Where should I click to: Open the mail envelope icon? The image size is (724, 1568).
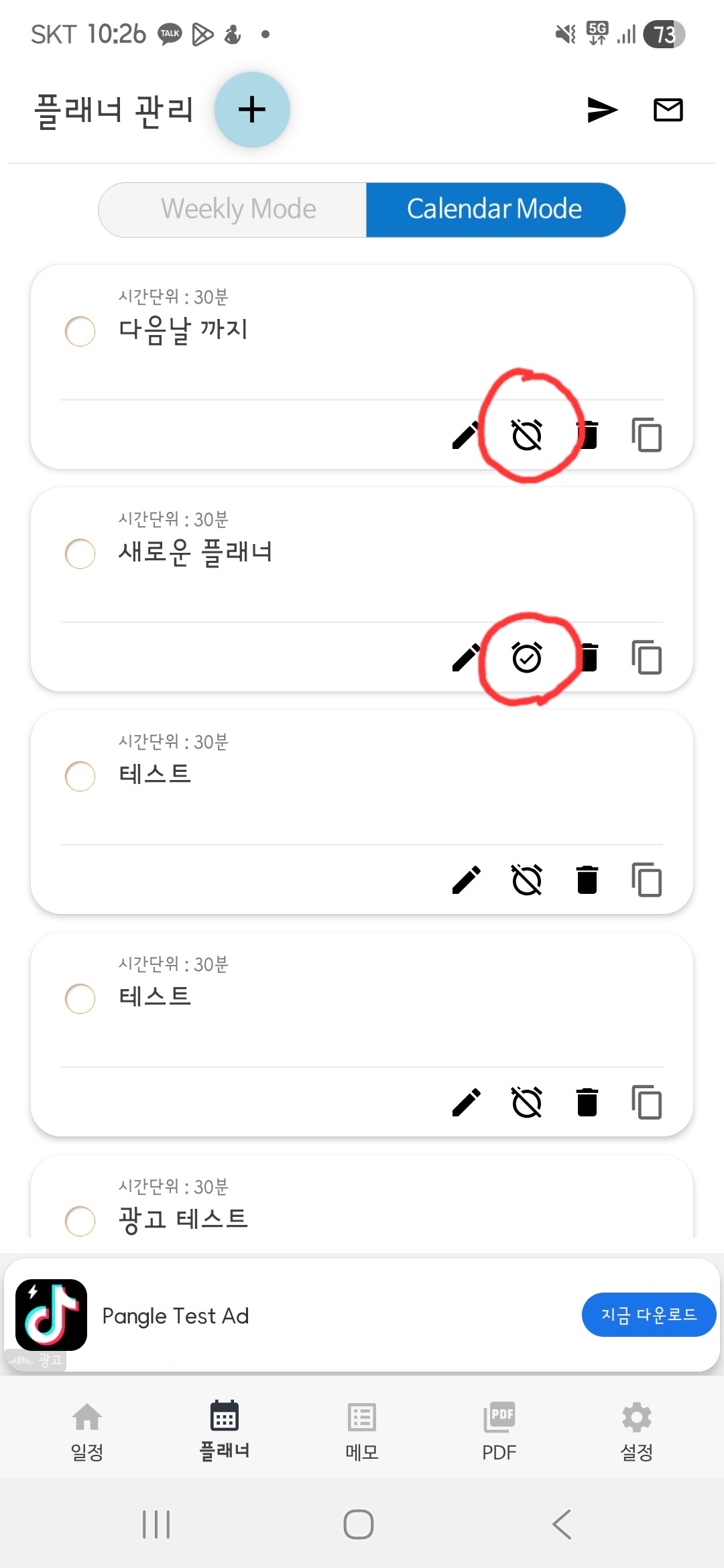pyautogui.click(x=668, y=110)
